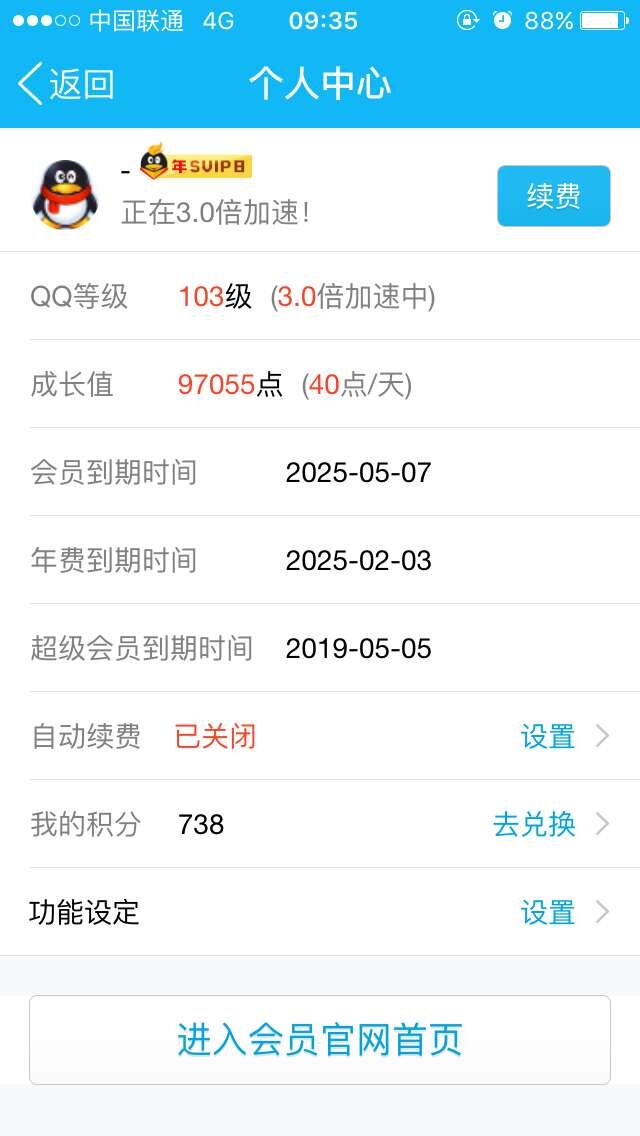This screenshot has height=1136, width=640.
Task: Open 自动续费 settings row
Action: [x=320, y=736]
